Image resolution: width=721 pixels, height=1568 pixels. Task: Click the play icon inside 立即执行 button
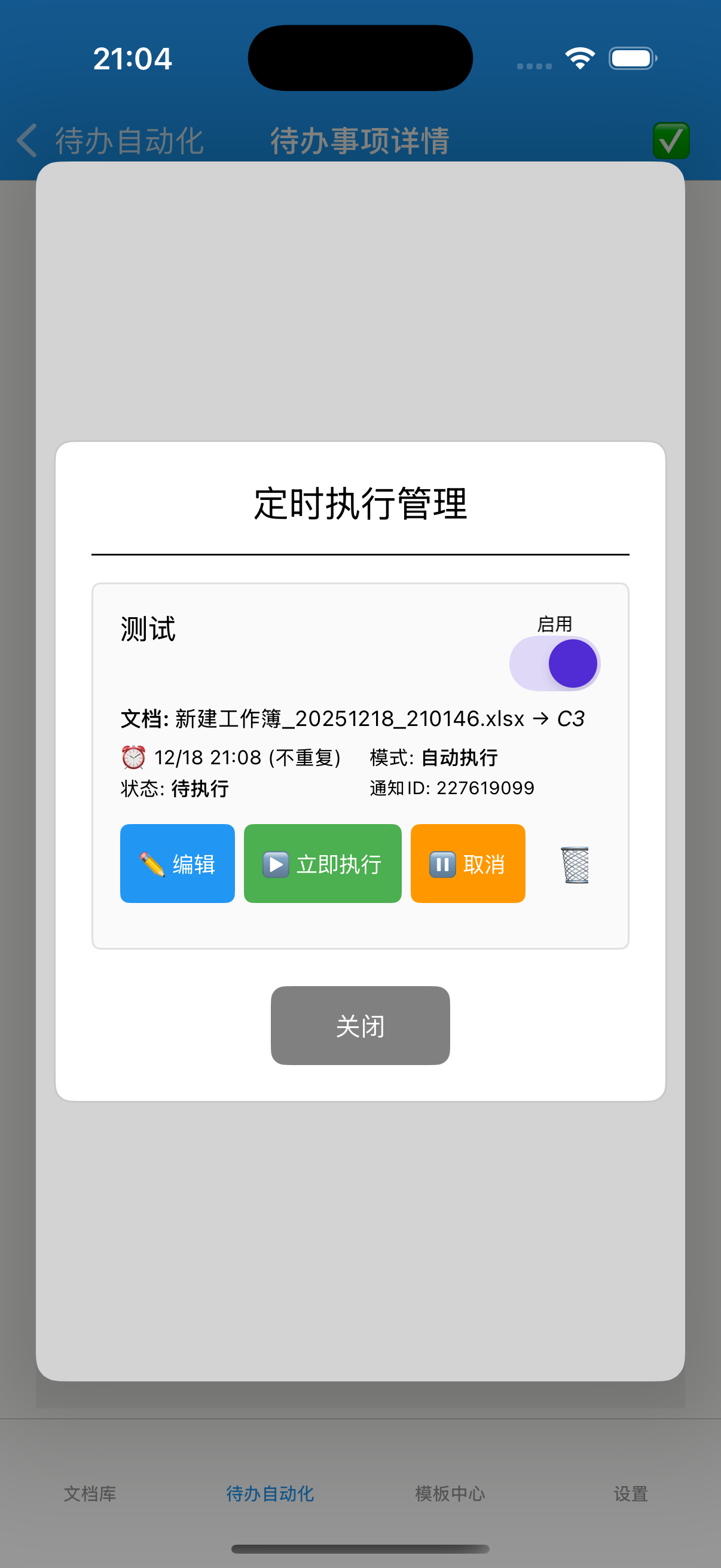click(276, 864)
